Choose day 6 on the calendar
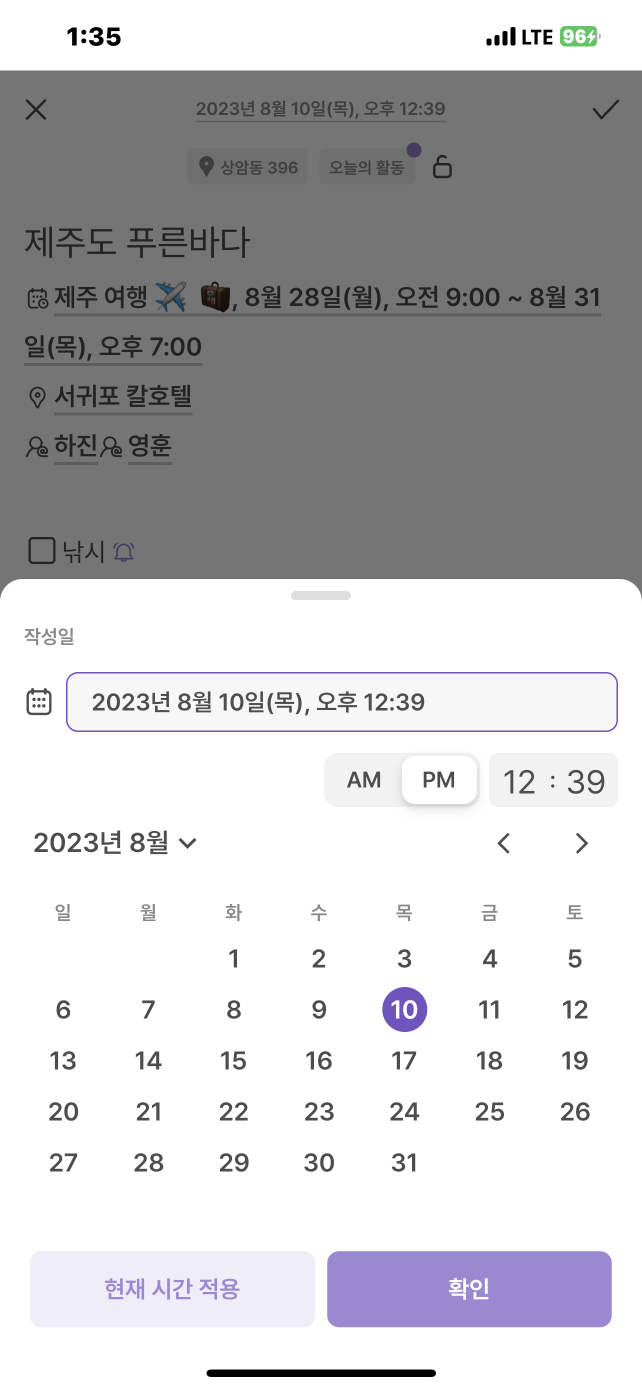 (x=63, y=1010)
